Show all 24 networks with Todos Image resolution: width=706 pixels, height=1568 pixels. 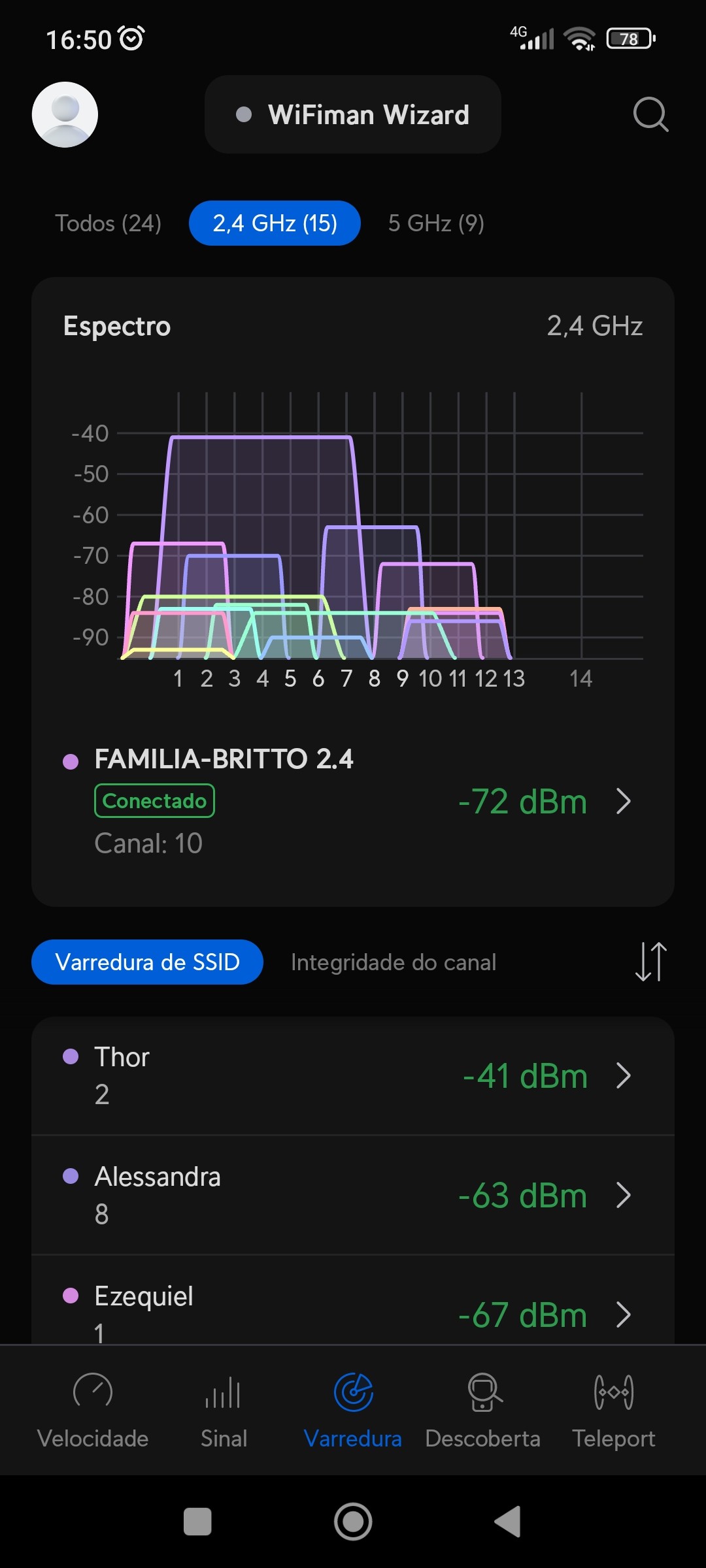[108, 223]
